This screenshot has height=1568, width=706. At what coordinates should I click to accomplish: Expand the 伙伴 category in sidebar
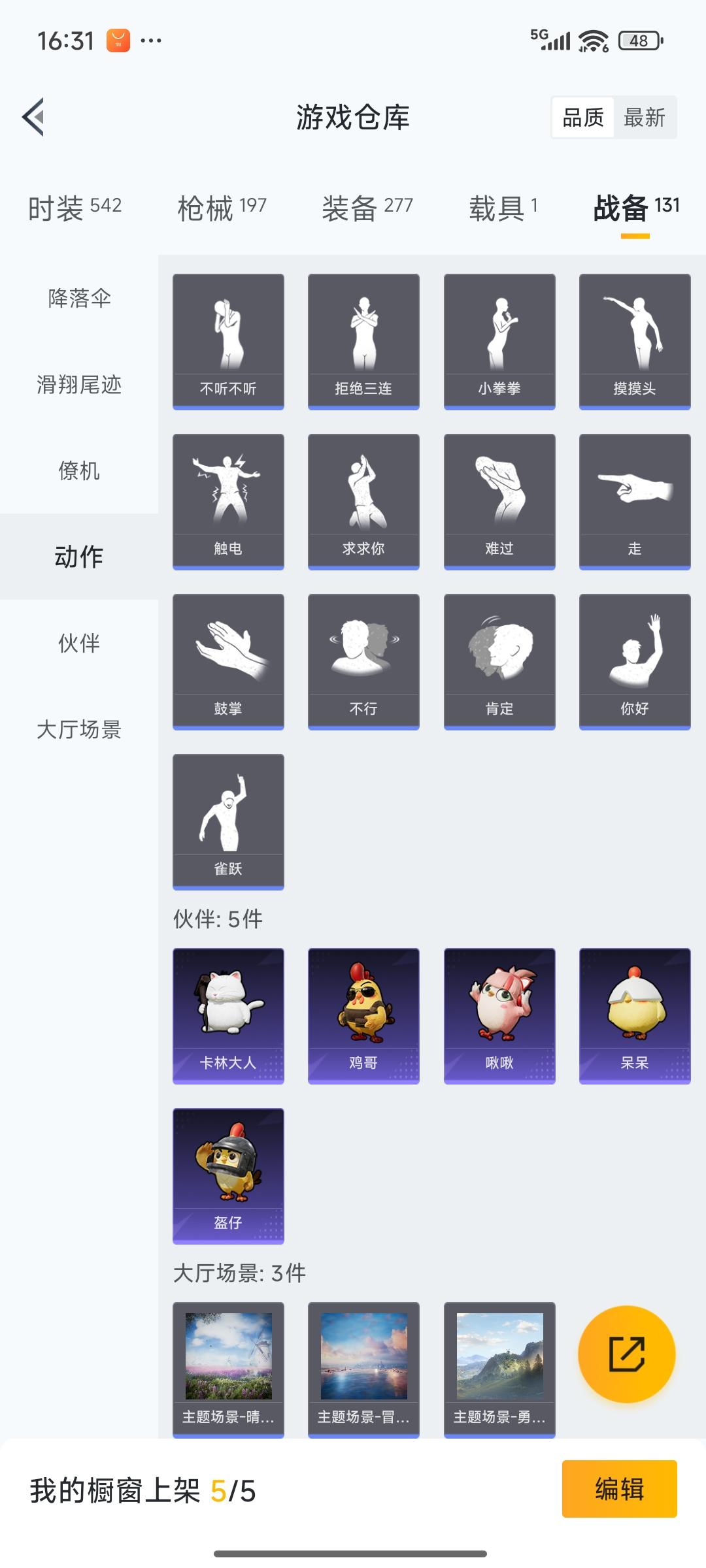(78, 644)
